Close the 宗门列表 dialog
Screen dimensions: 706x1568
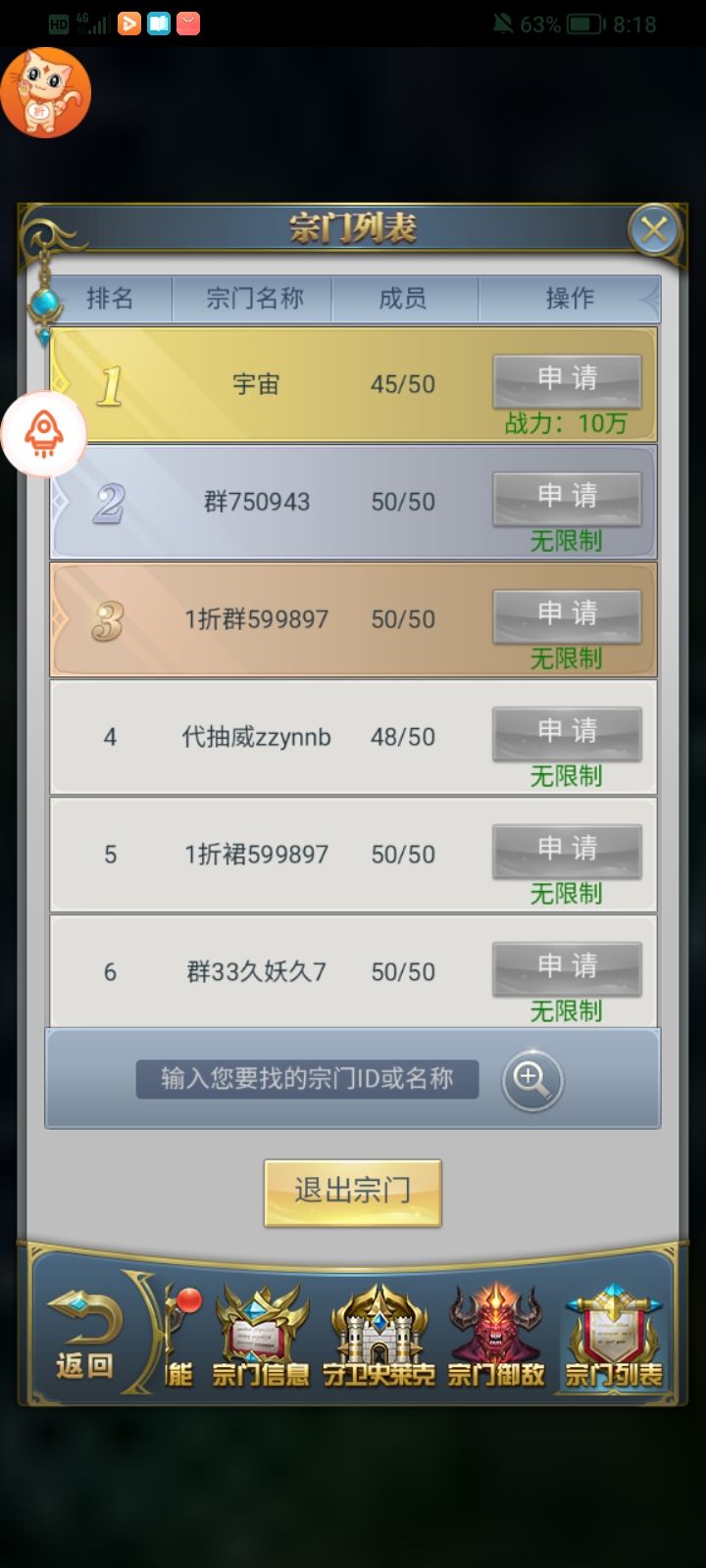(653, 231)
